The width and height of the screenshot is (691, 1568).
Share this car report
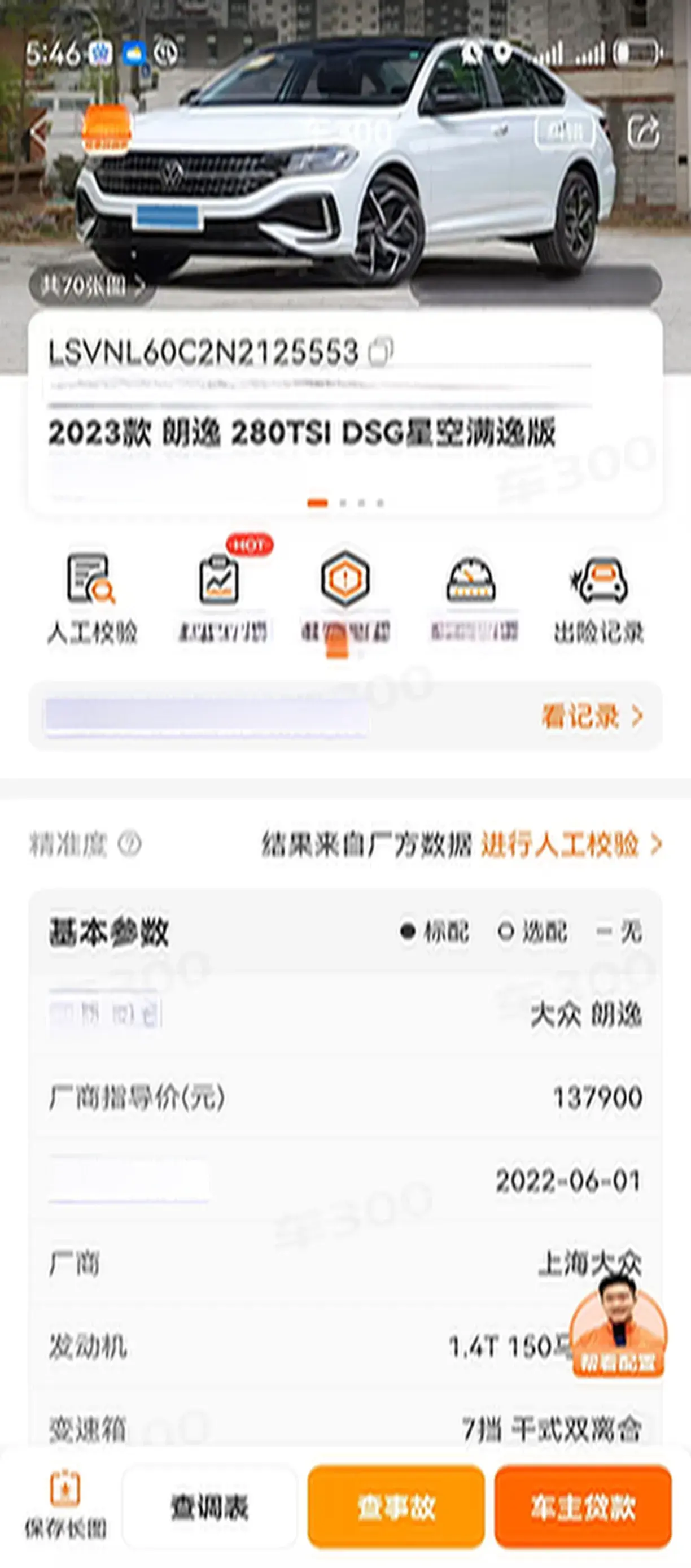click(643, 132)
